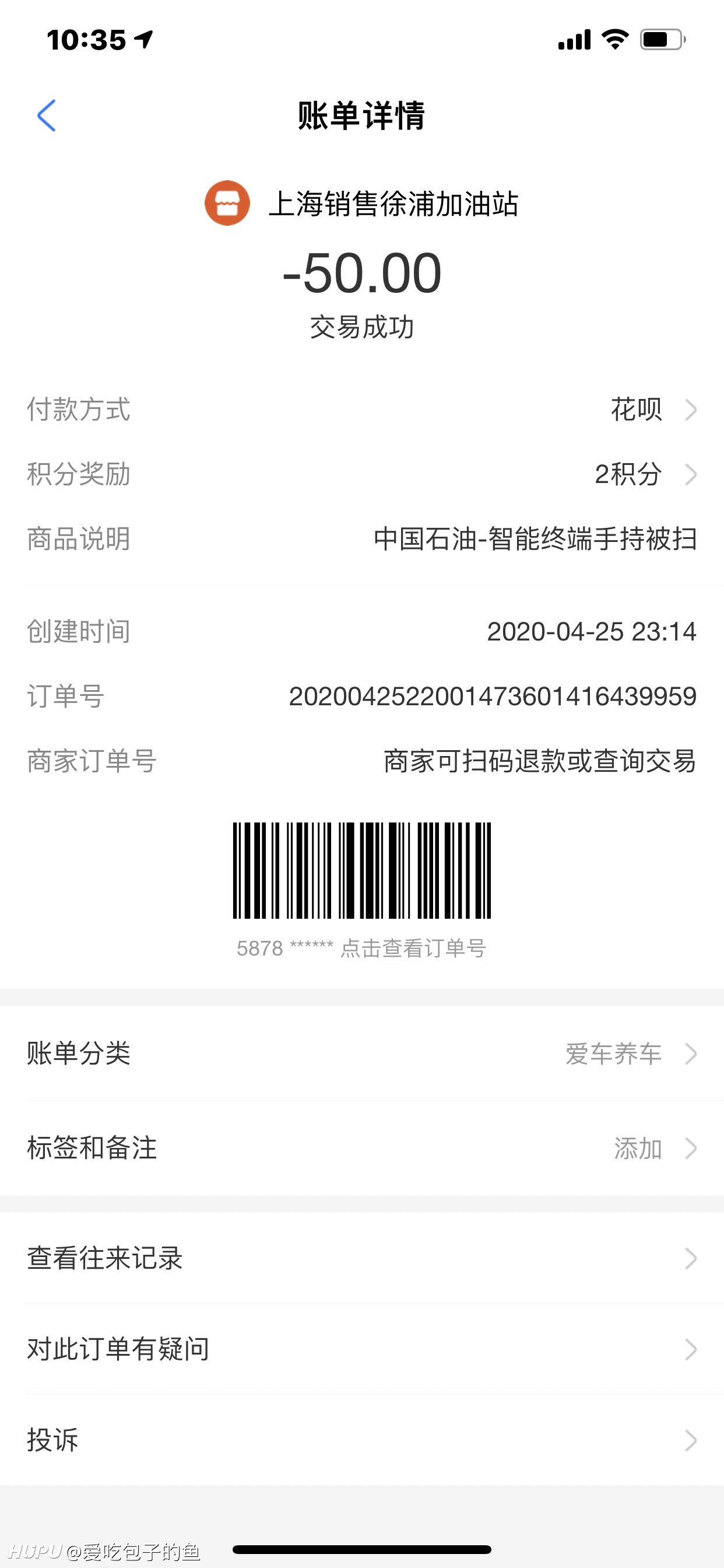
Task: Add a tag under 标签和备注
Action: [x=362, y=1148]
